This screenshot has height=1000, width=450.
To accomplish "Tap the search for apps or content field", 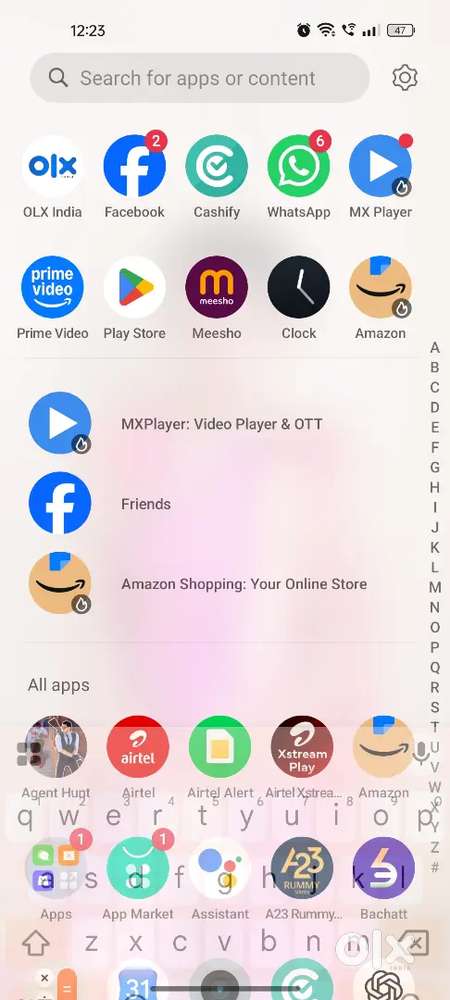I will click(200, 78).
